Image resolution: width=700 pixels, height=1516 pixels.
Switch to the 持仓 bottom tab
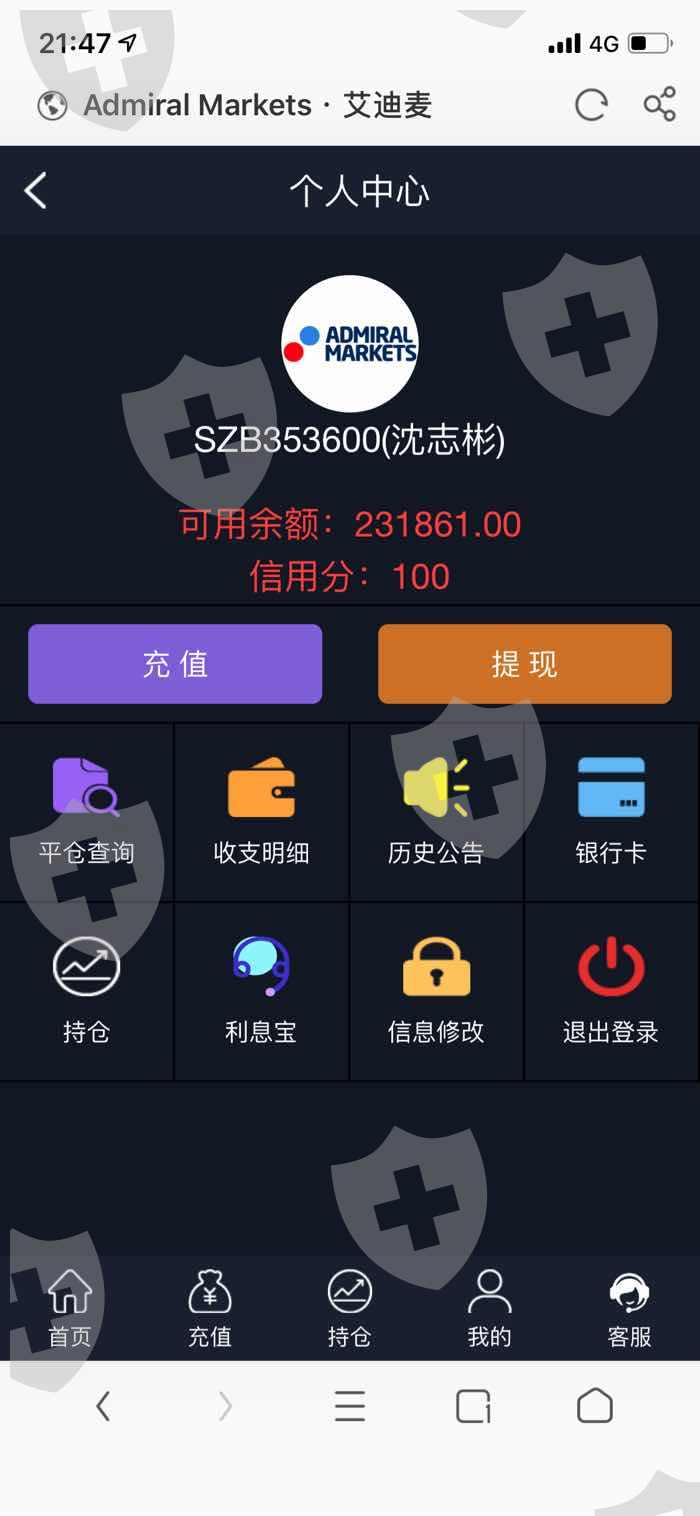click(x=350, y=1308)
